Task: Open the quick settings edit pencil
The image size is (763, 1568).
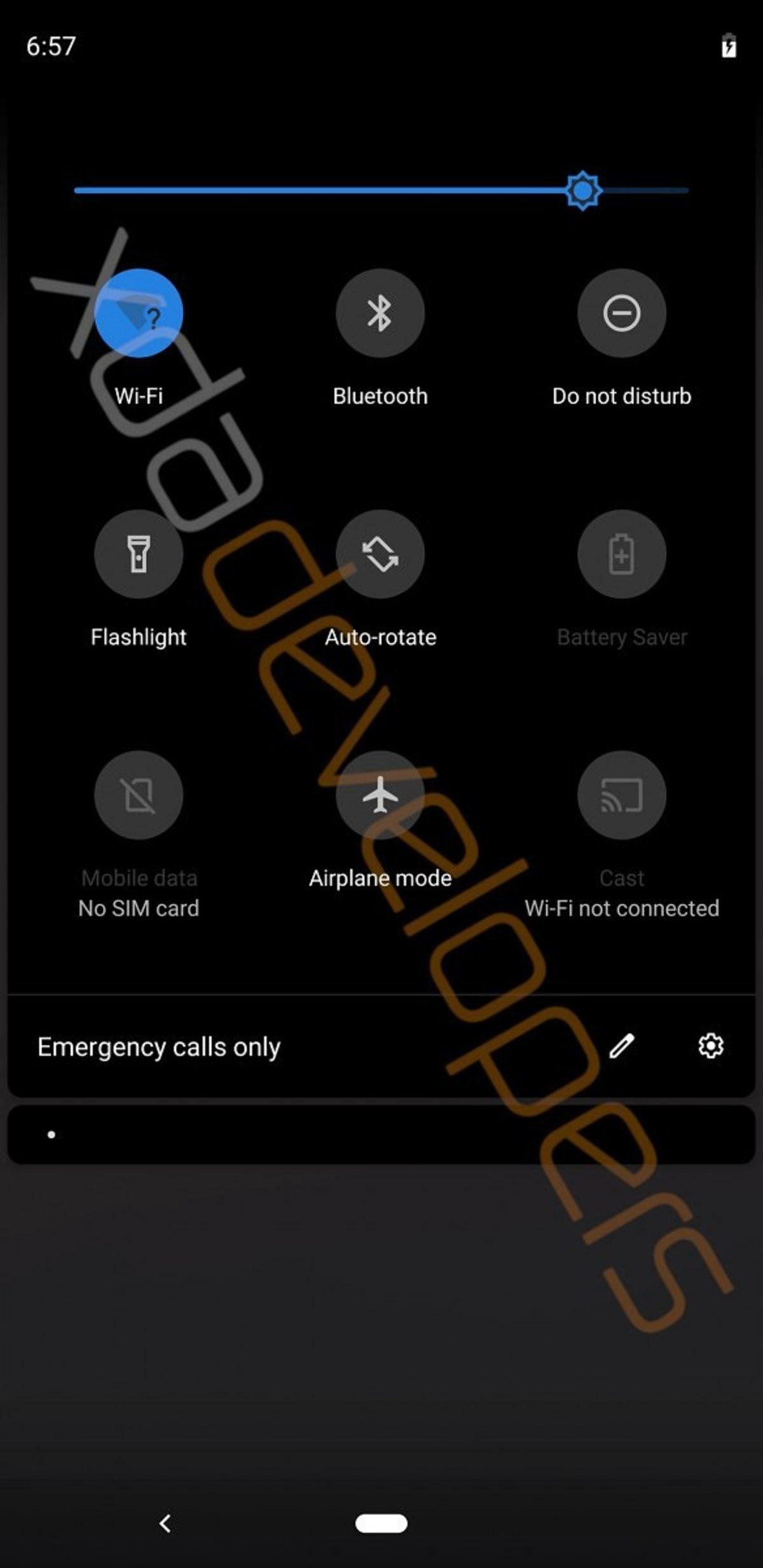Action: tap(621, 1045)
